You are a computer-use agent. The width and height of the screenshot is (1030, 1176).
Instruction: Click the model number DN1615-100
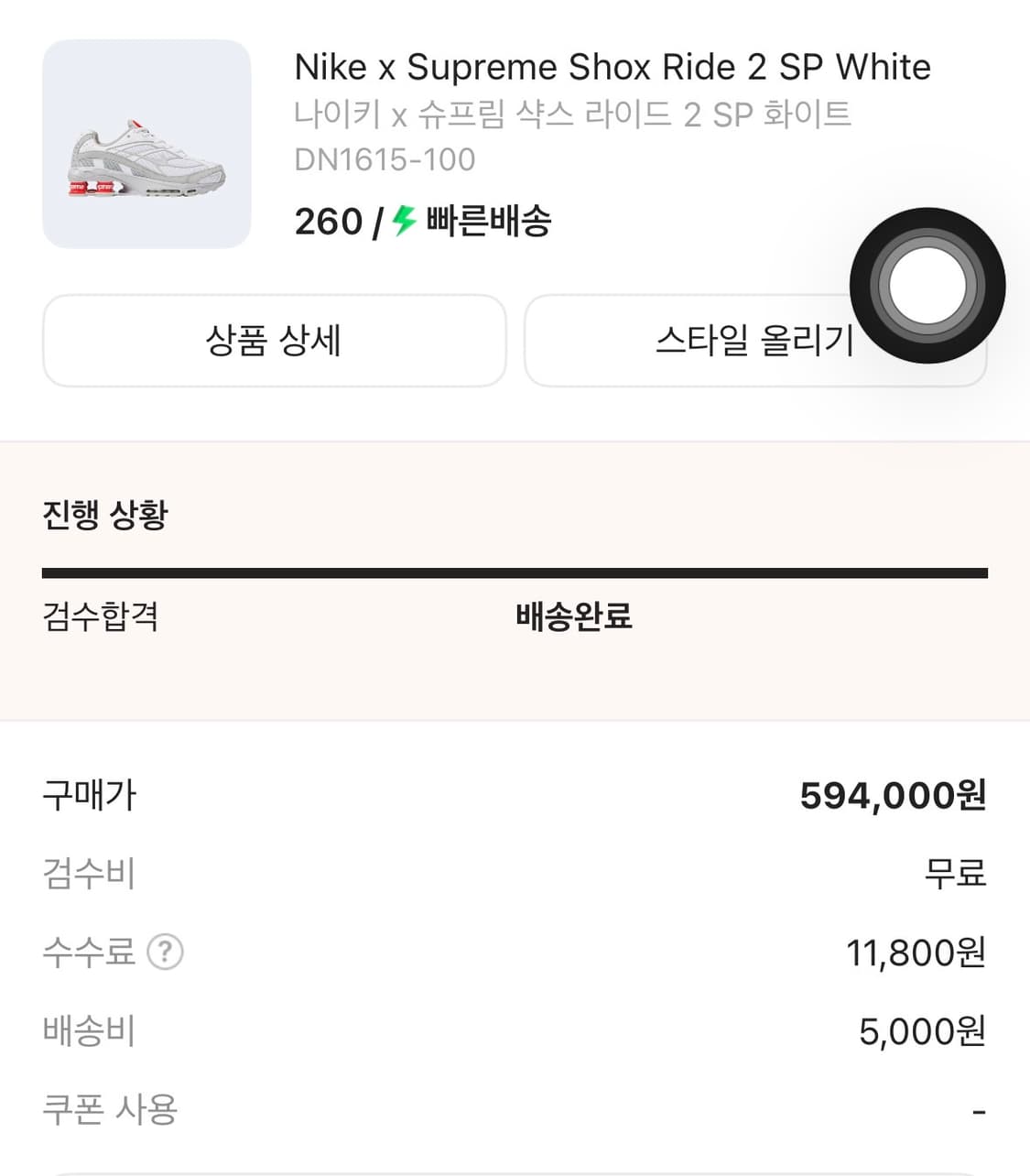pyautogui.click(x=385, y=158)
